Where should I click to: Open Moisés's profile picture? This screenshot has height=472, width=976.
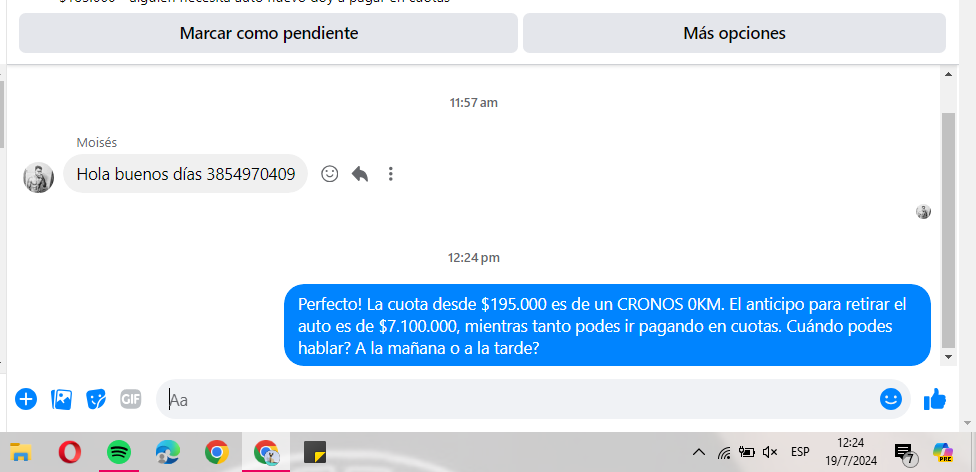tap(38, 177)
